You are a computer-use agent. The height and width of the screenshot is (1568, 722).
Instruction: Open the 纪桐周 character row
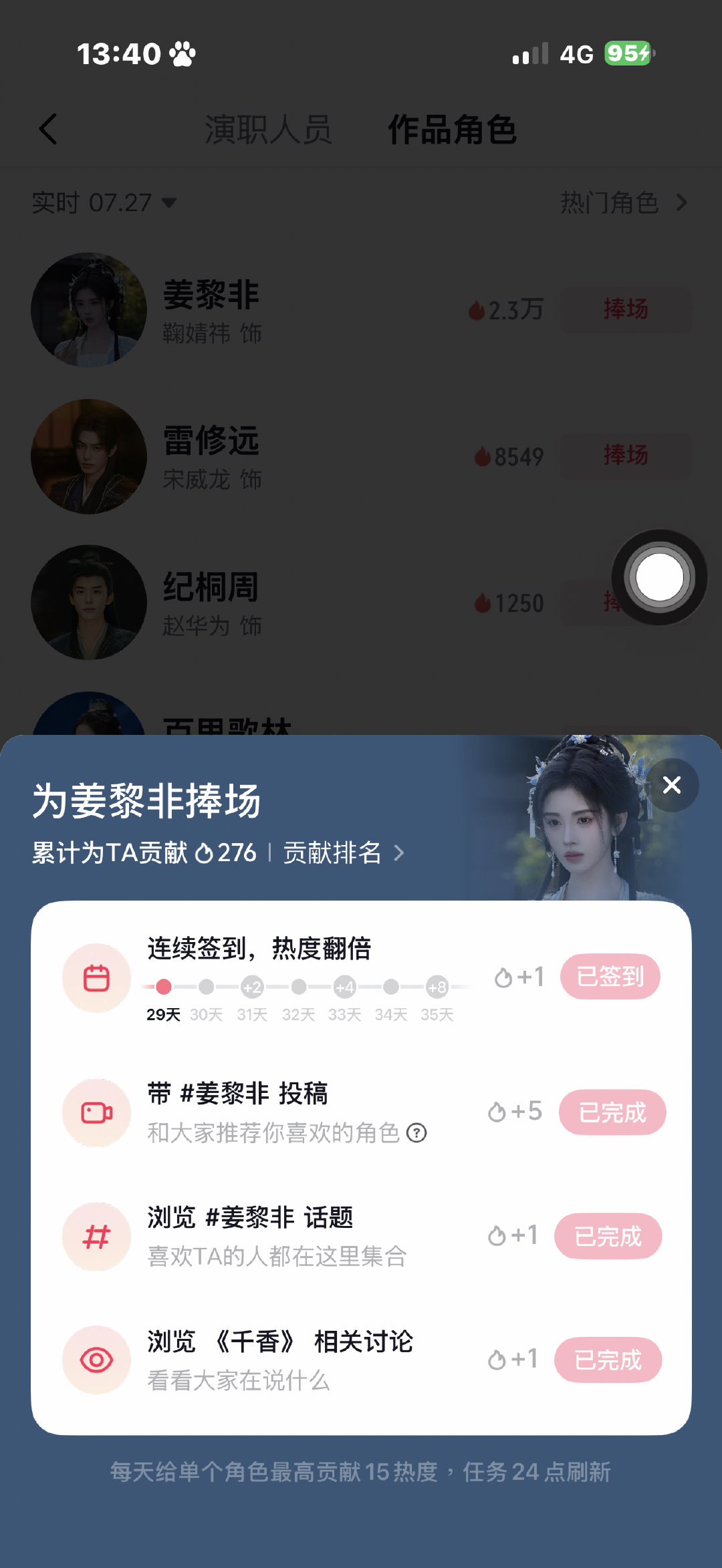tap(361, 603)
